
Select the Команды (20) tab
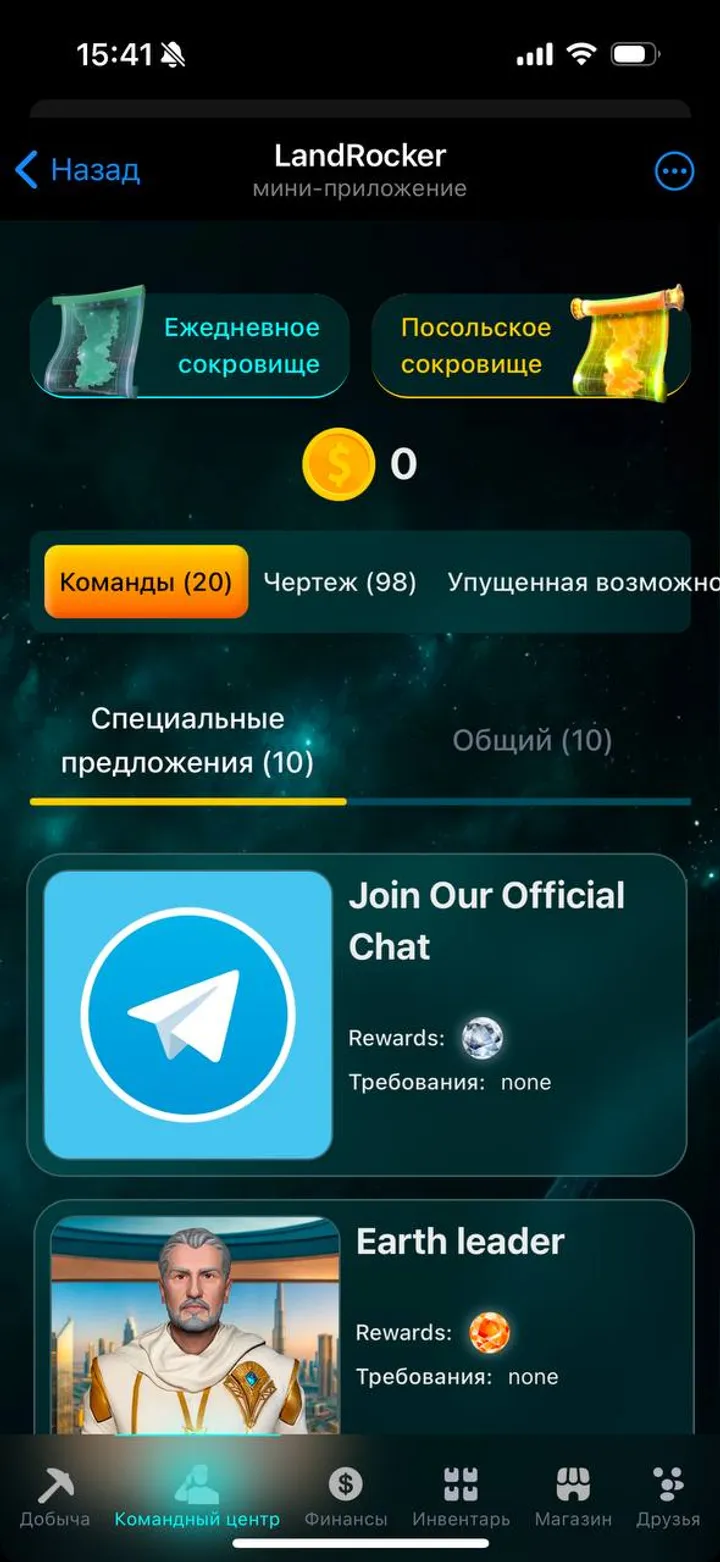[x=146, y=582]
